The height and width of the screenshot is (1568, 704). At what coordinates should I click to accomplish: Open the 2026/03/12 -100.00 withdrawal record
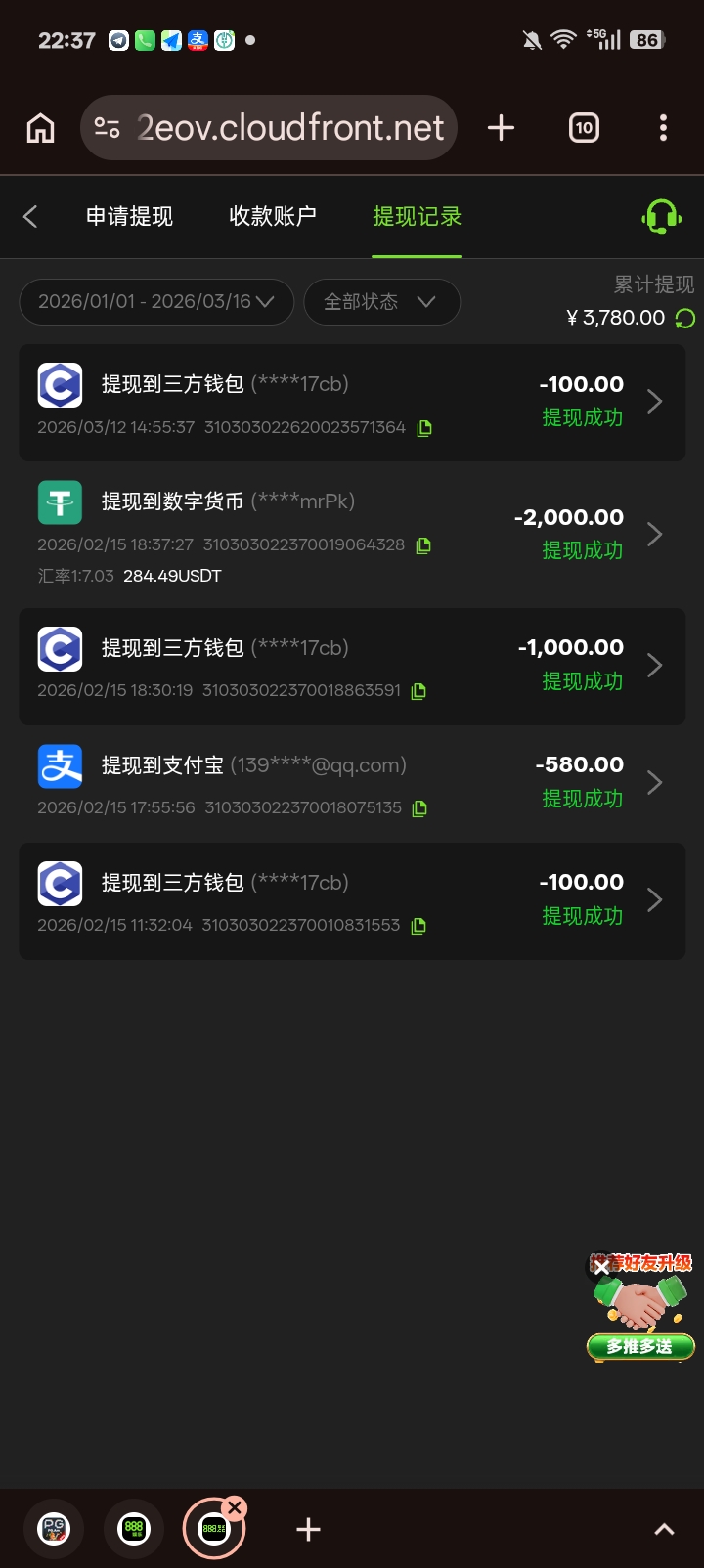pyautogui.click(x=352, y=403)
